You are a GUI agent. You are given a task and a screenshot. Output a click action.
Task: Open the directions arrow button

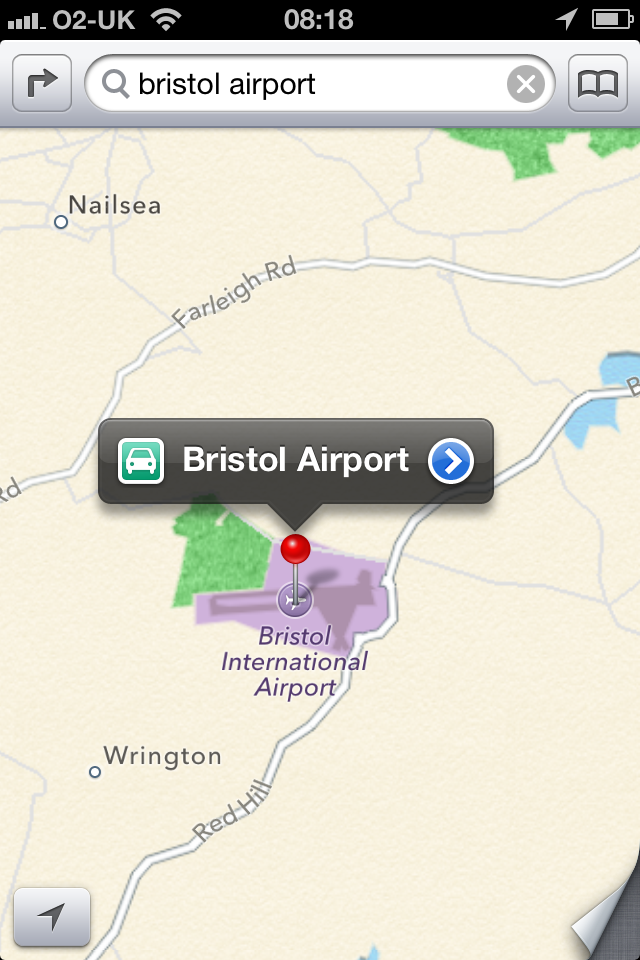tap(42, 84)
